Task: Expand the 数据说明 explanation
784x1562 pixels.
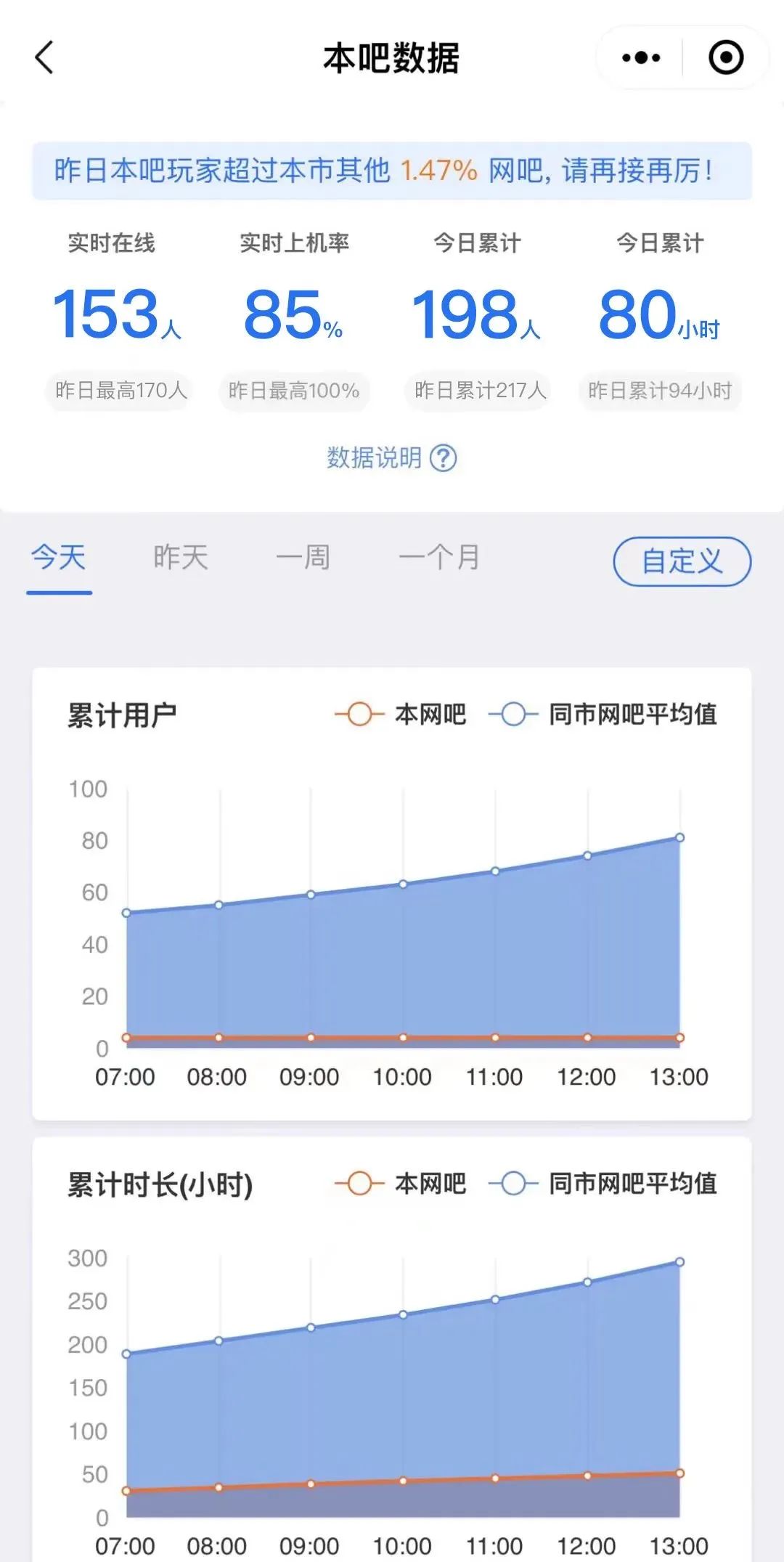Action: 392,458
